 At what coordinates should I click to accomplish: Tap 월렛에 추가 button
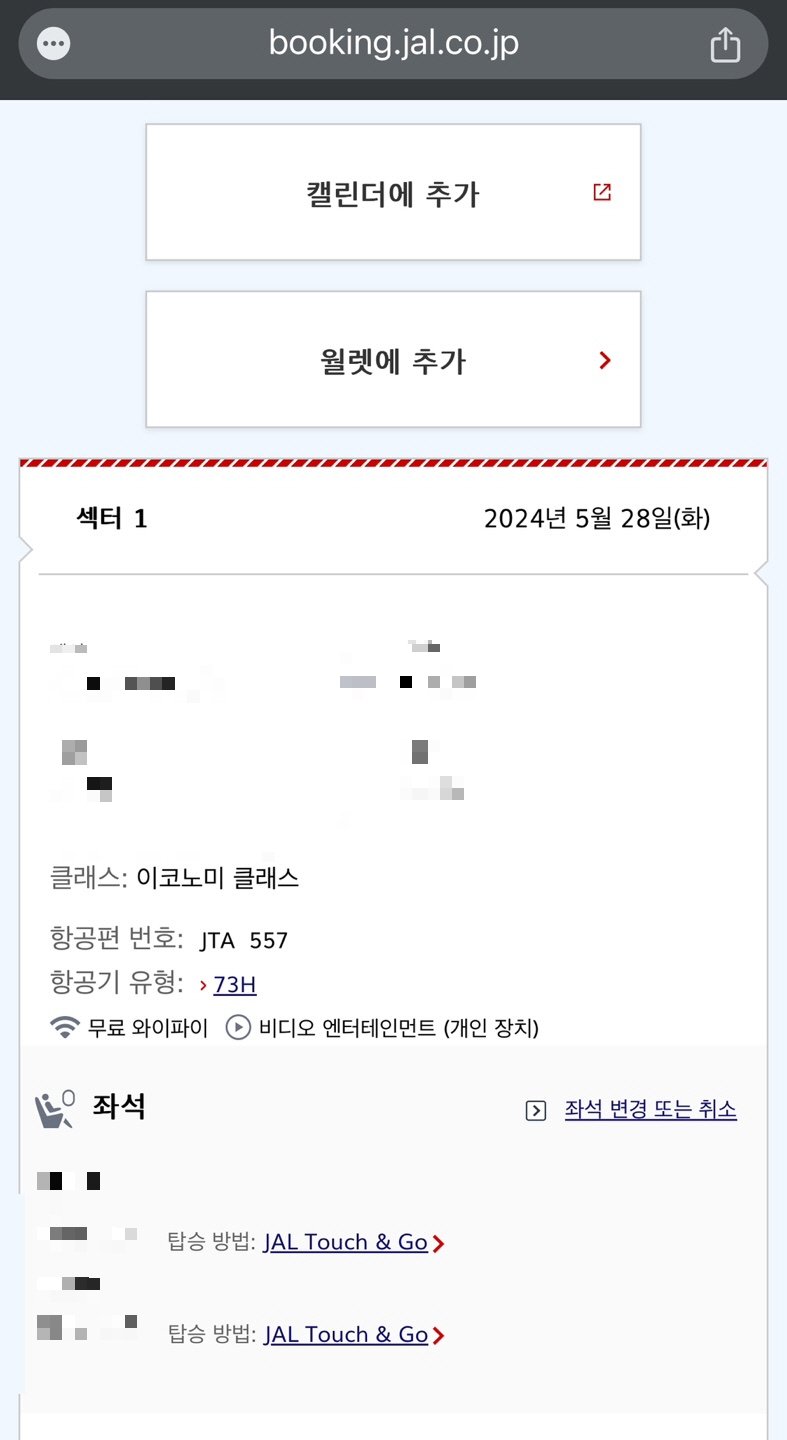(393, 360)
